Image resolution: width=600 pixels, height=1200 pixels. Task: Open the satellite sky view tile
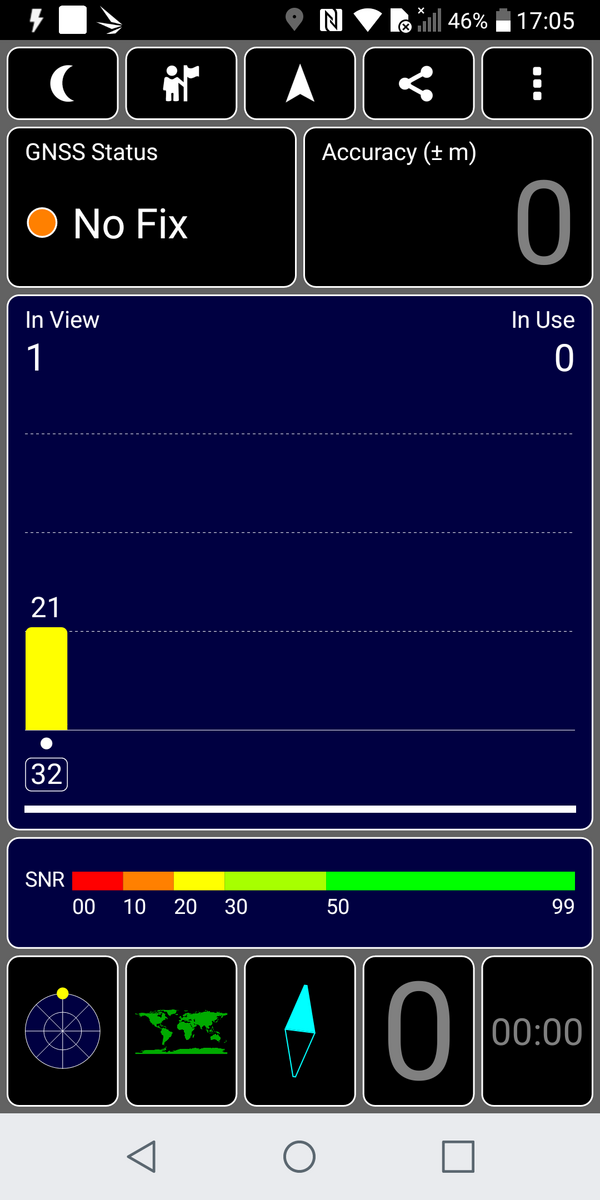62,1031
